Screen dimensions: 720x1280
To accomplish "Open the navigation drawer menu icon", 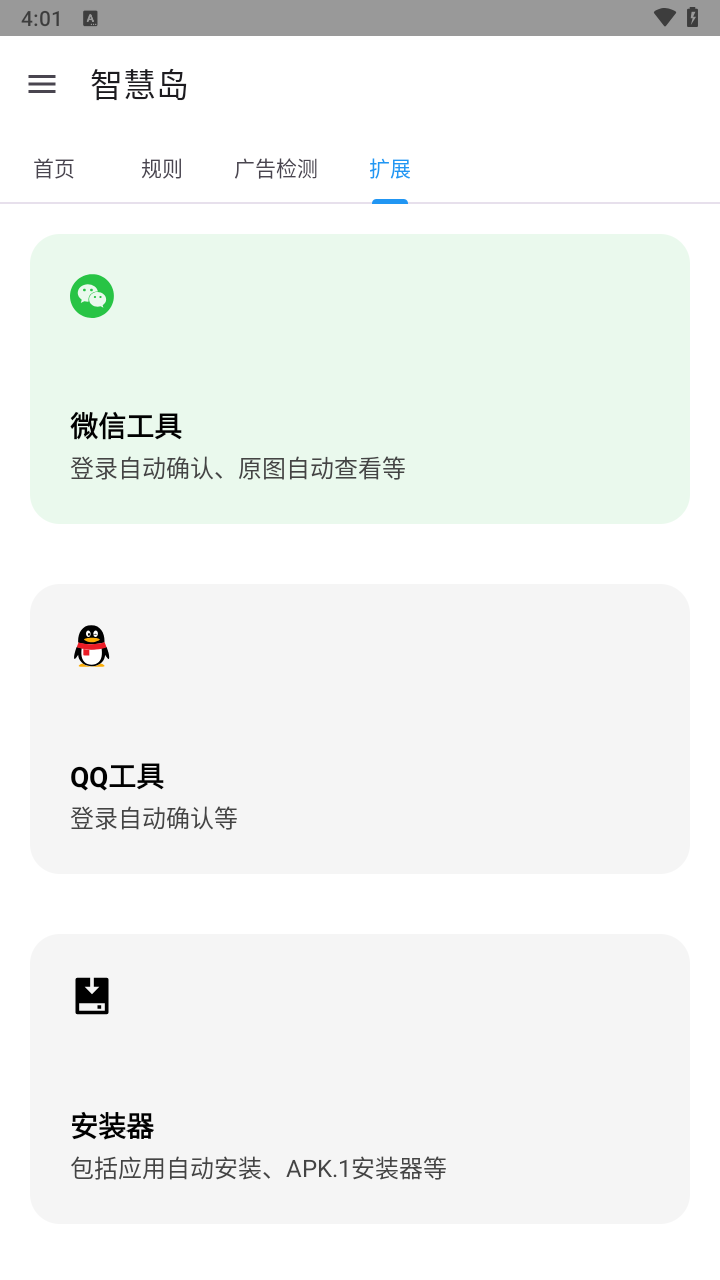I will pyautogui.click(x=42, y=84).
